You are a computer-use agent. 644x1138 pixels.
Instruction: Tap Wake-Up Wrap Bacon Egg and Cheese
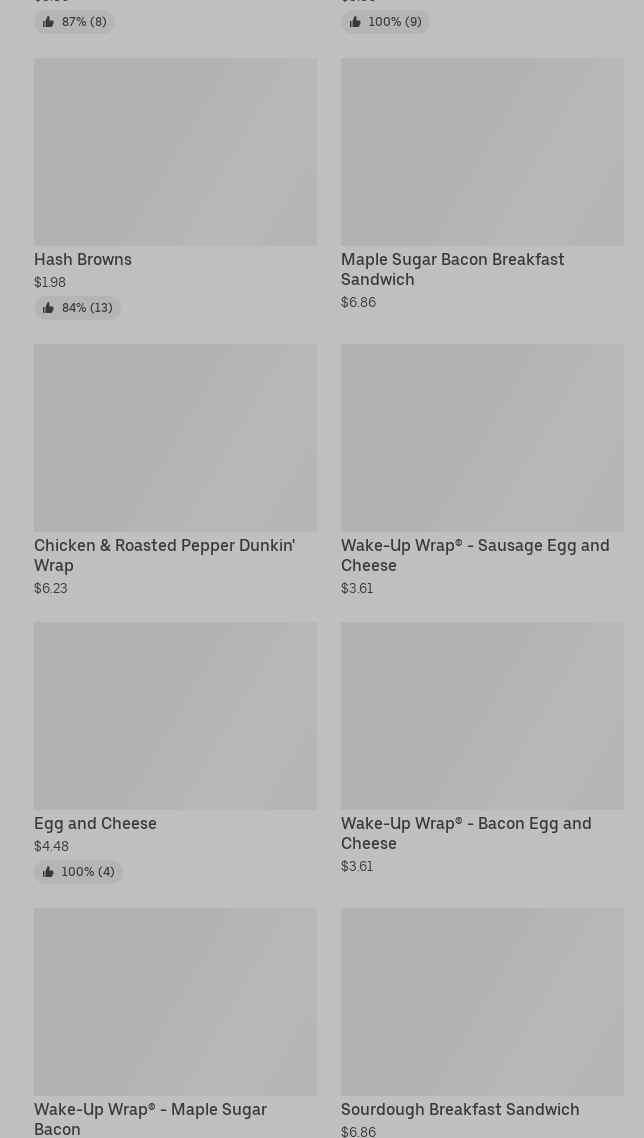[x=482, y=716]
